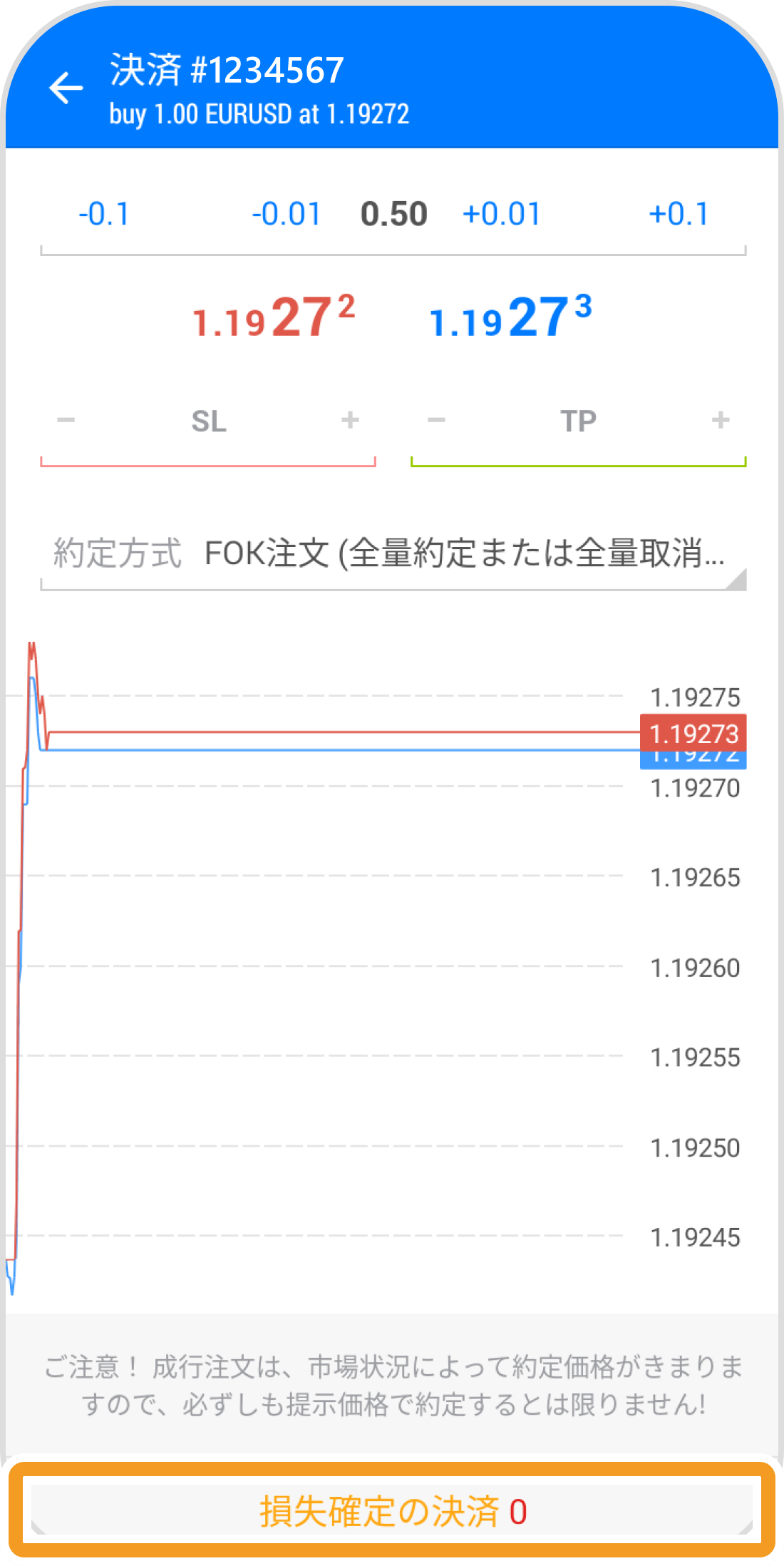784x1566 pixels.
Task: Go back using the arrow icon
Action: (65, 87)
